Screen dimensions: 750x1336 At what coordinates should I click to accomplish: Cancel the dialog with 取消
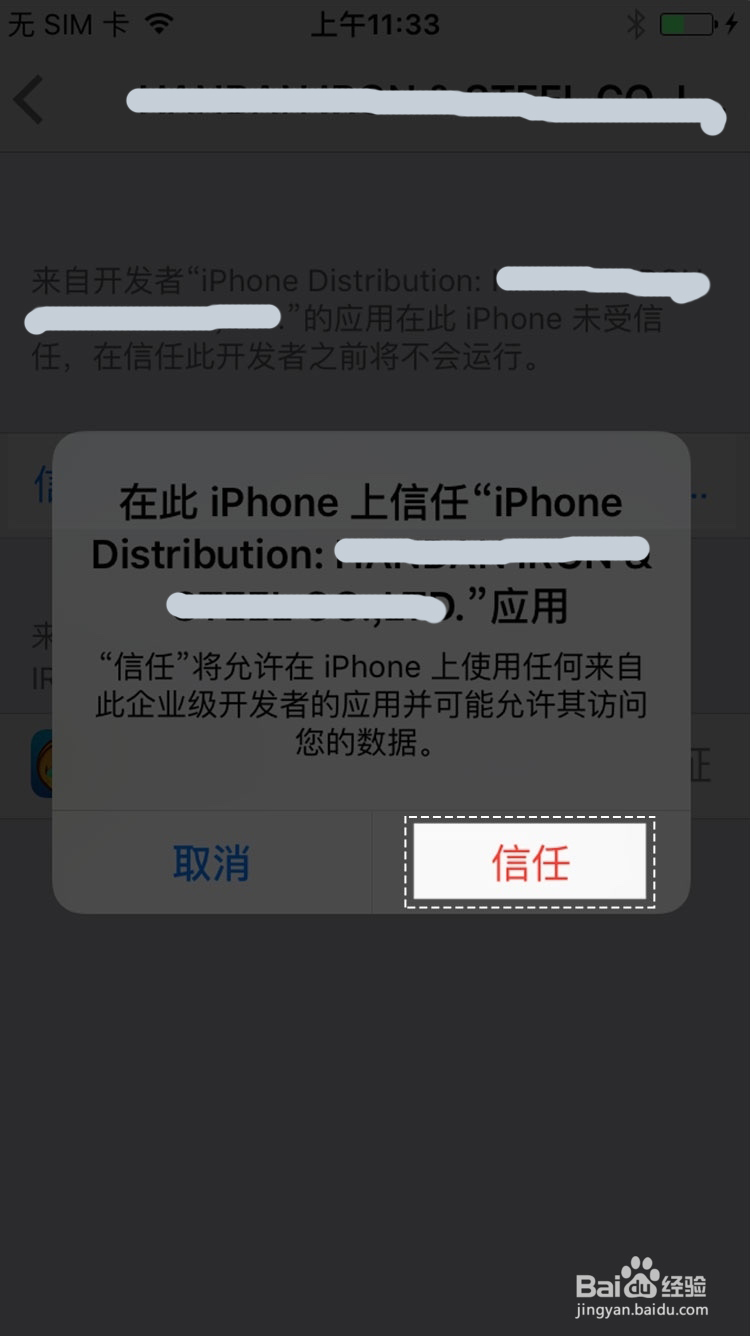pos(211,863)
